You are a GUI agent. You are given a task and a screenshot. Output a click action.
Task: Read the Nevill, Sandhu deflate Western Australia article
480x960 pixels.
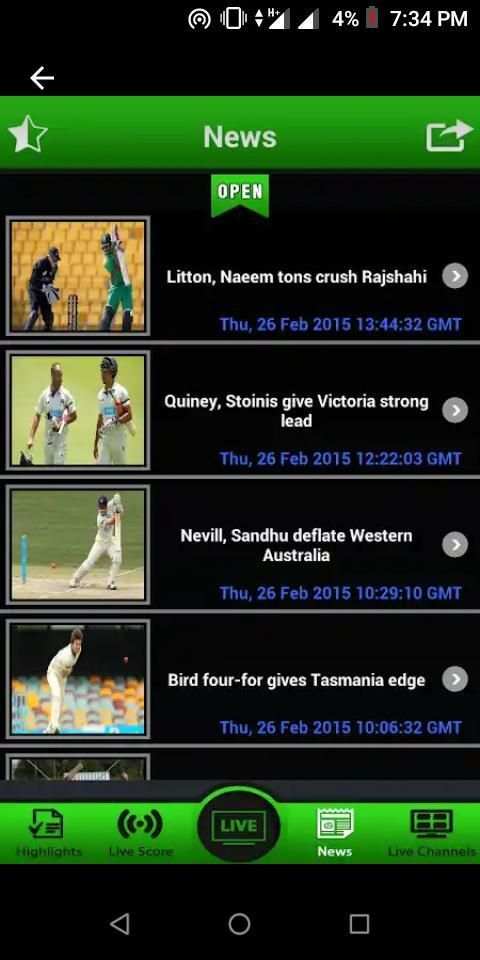pos(240,545)
